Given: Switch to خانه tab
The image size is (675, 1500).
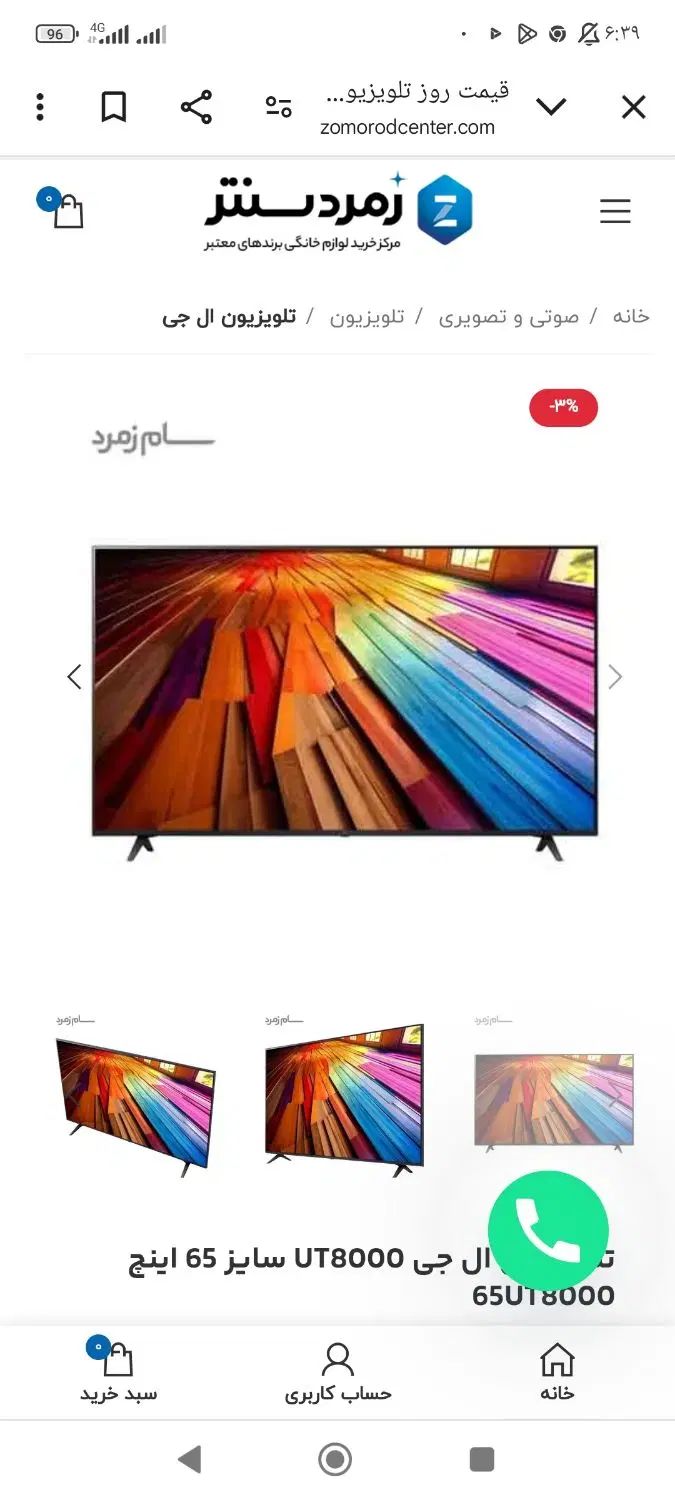Looking at the screenshot, I should tap(557, 1373).
